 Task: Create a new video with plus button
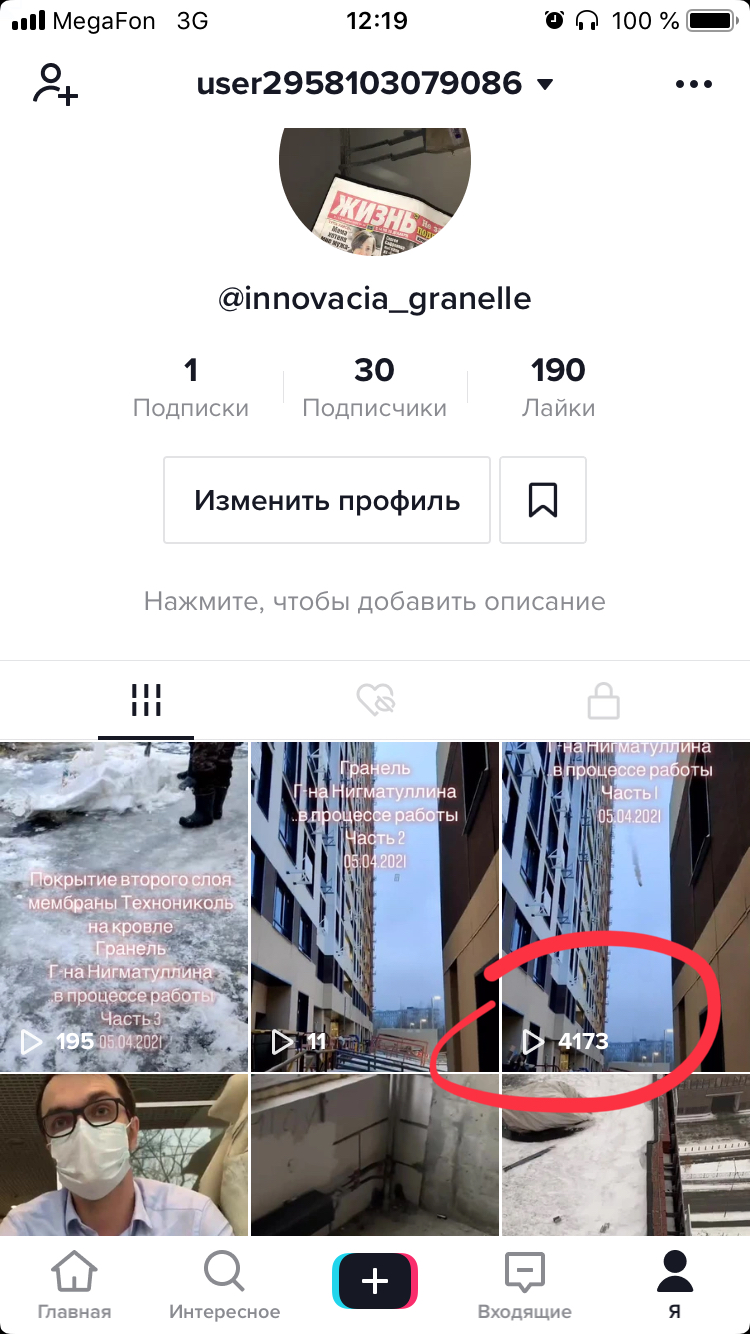pyautogui.click(x=375, y=1281)
